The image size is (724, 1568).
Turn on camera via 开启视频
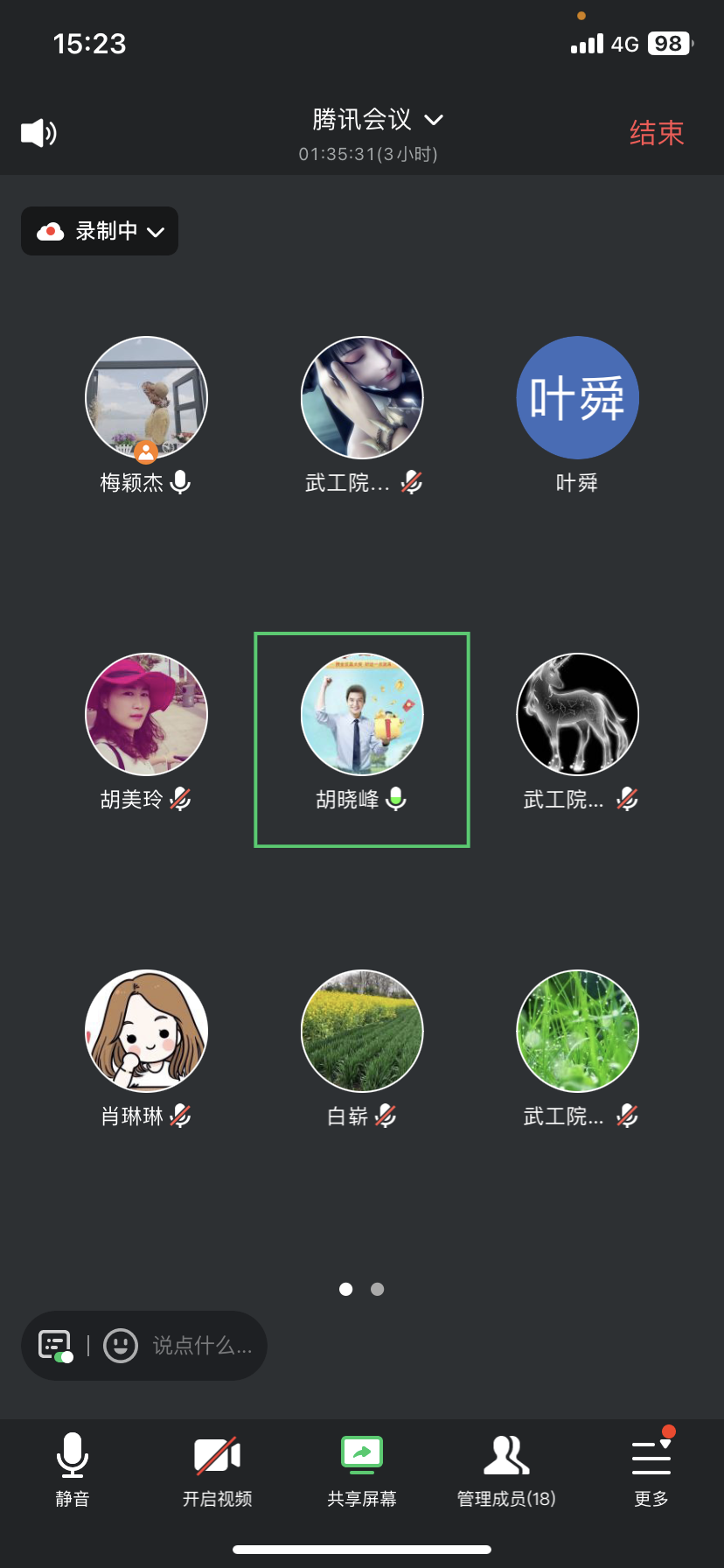[217, 1468]
